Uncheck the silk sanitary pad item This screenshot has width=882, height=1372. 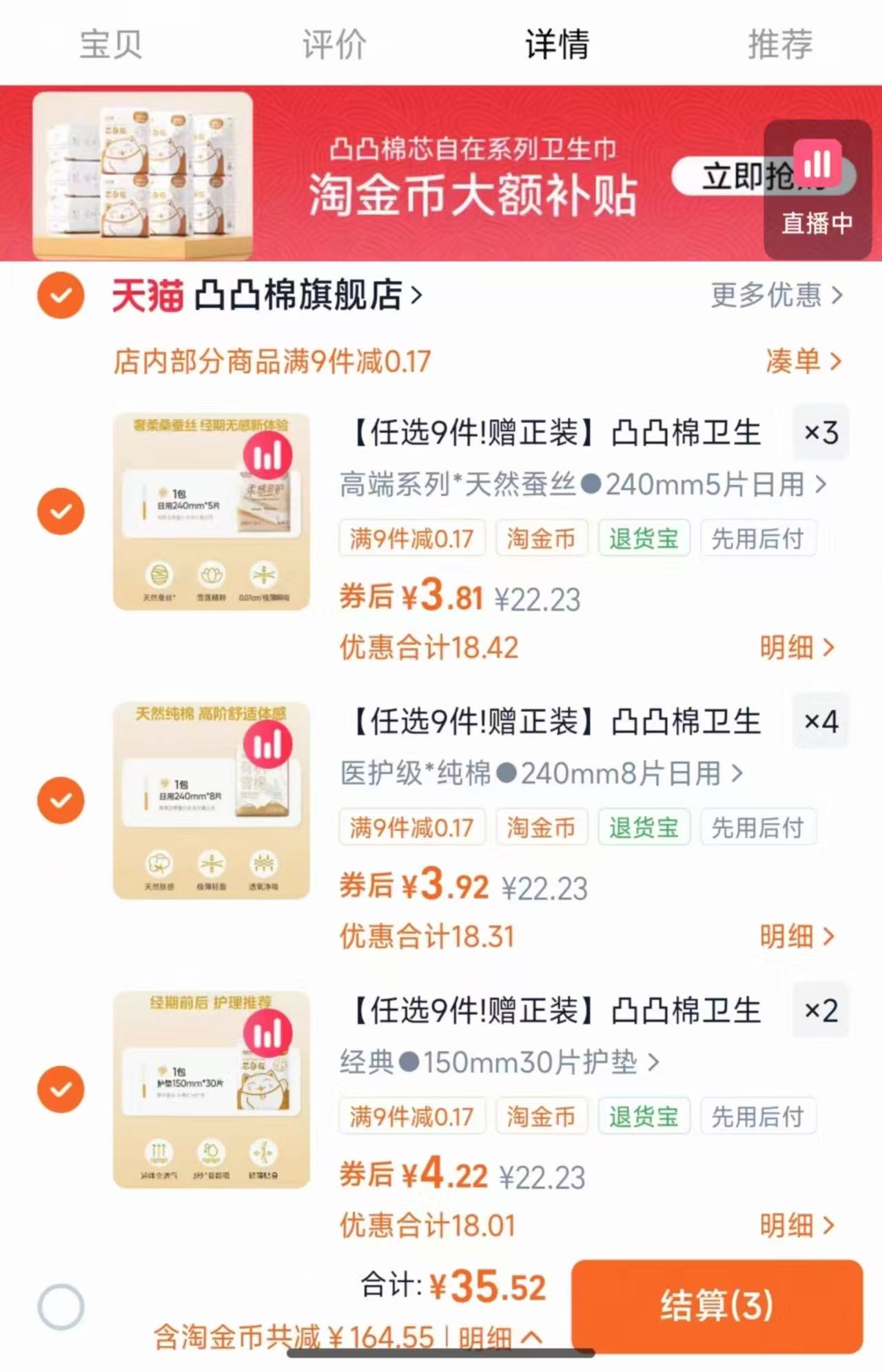point(61,511)
